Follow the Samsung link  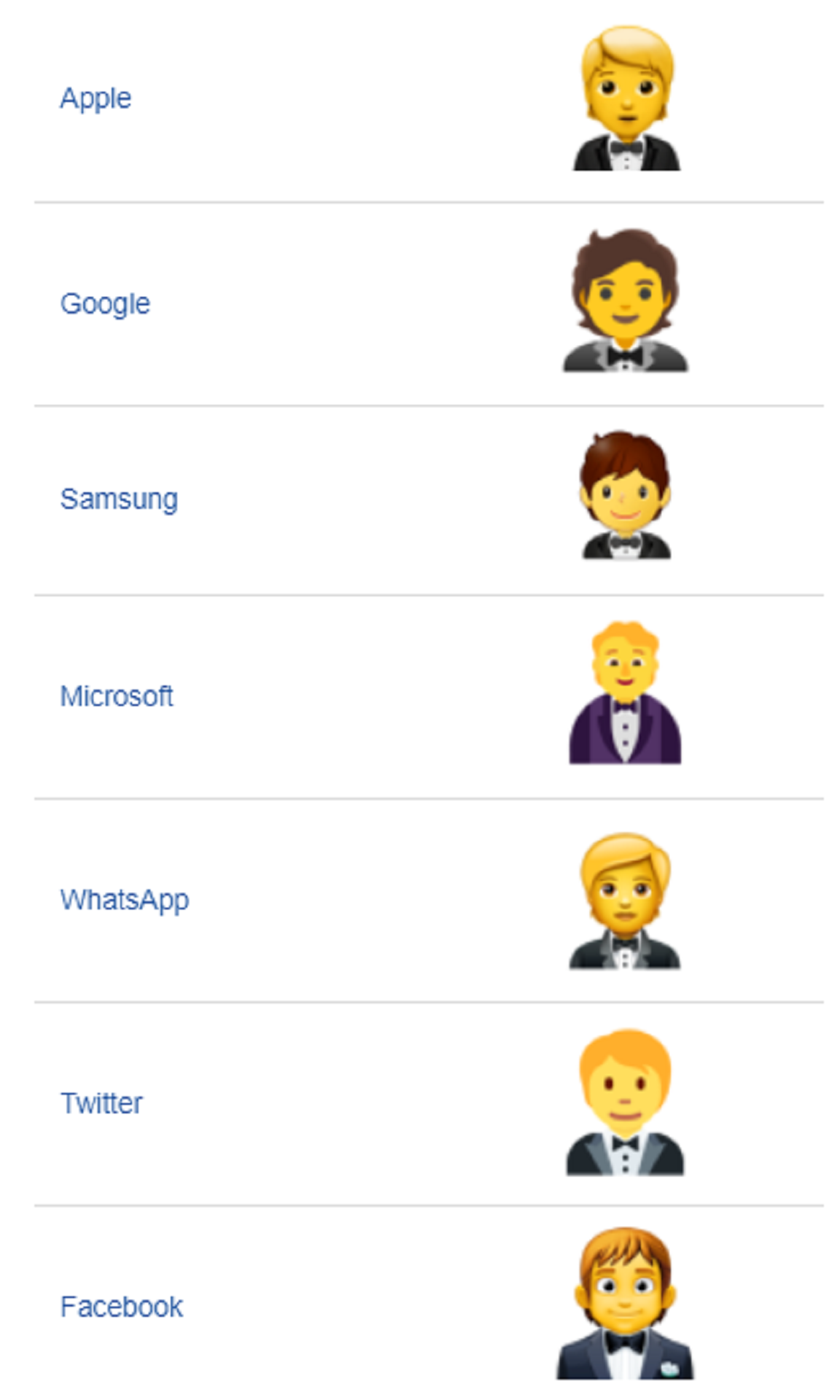click(x=119, y=499)
